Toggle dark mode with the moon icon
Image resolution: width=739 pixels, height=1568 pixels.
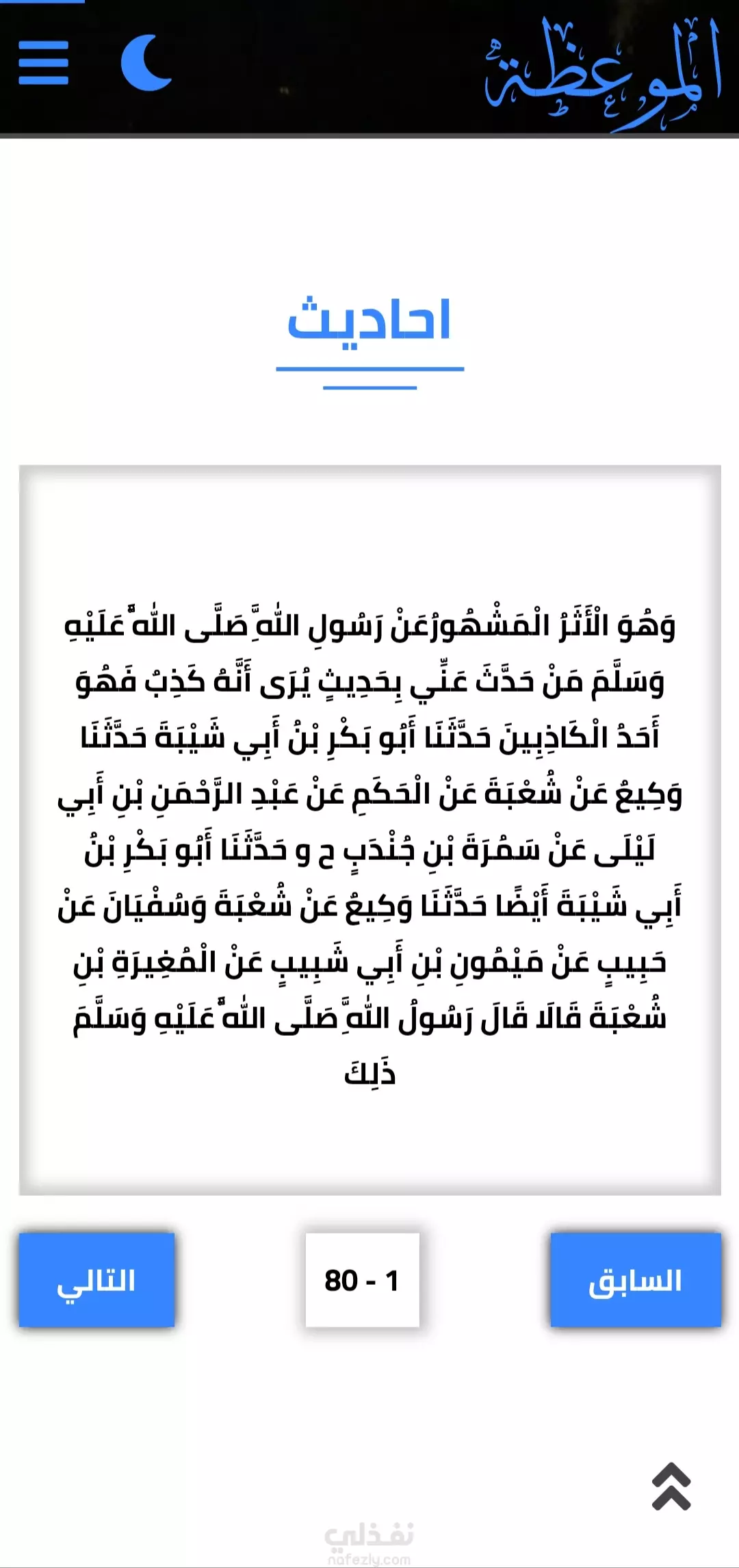146,63
